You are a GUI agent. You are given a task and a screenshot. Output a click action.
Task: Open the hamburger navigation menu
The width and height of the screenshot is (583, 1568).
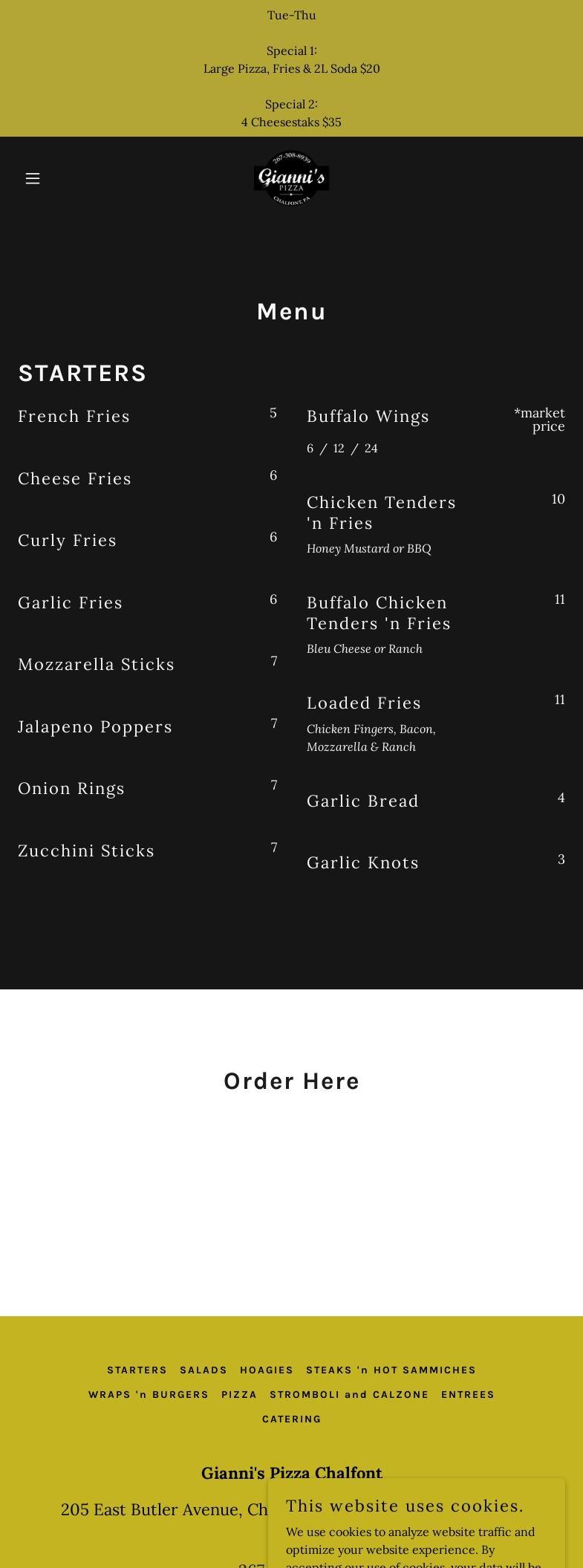33,178
